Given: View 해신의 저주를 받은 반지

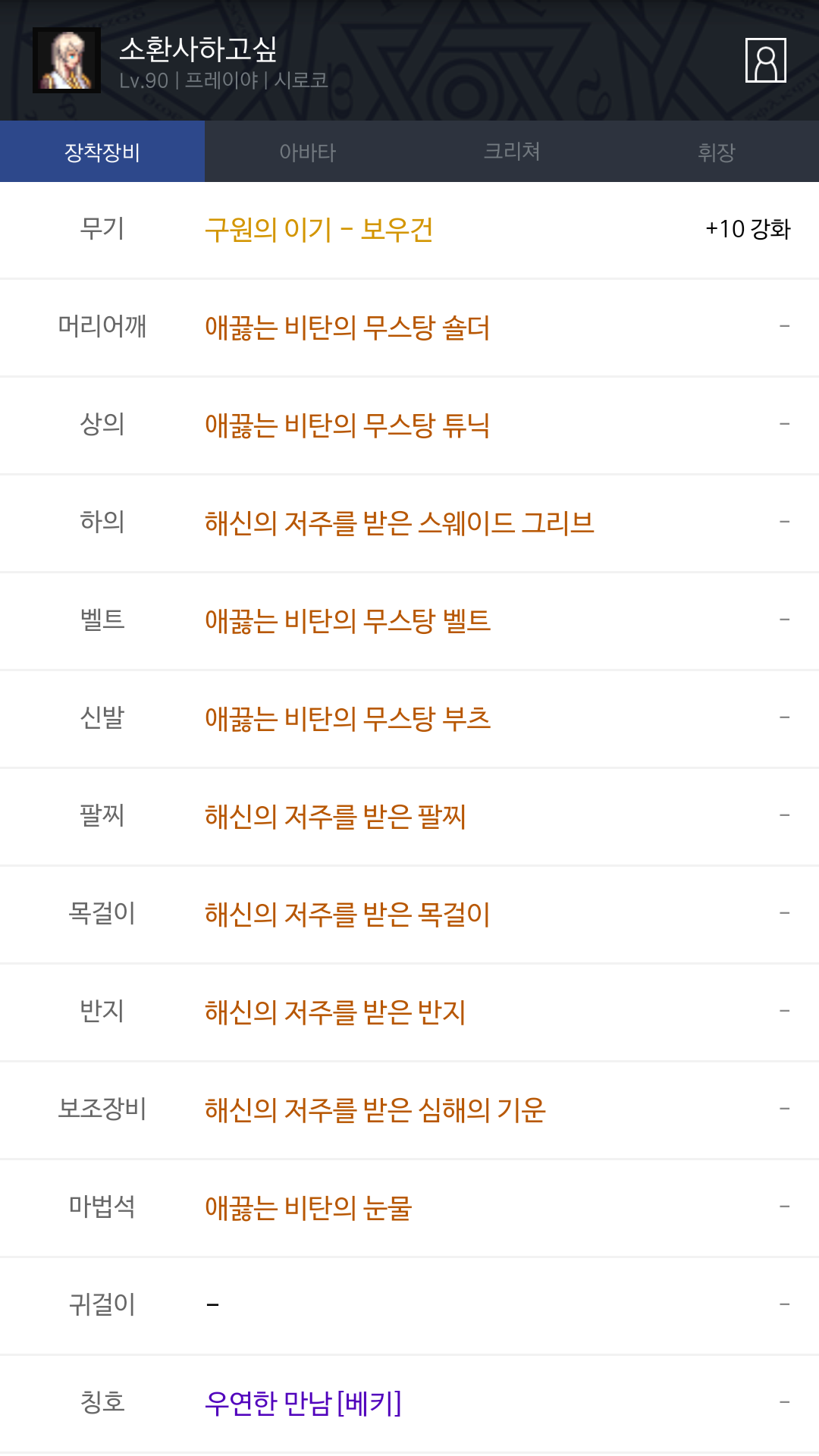Looking at the screenshot, I should pos(335,1012).
